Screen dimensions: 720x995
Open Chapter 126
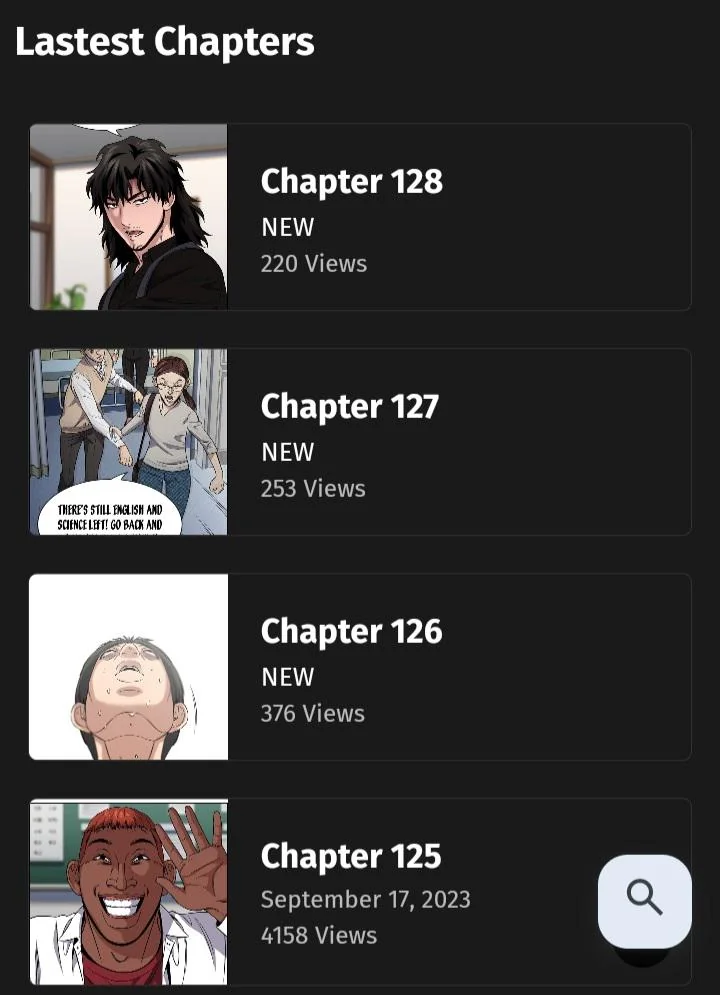(x=351, y=632)
